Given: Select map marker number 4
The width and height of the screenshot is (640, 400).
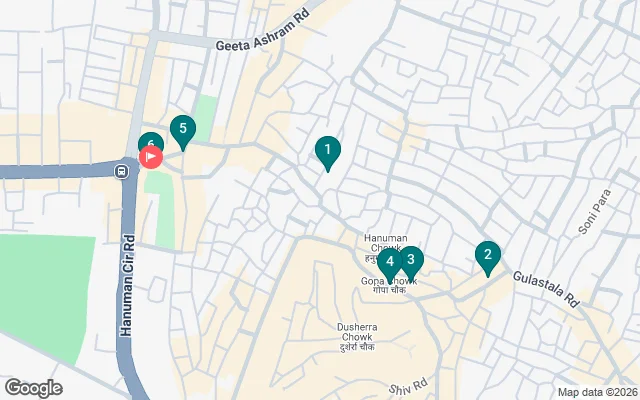Looking at the screenshot, I should [389, 264].
